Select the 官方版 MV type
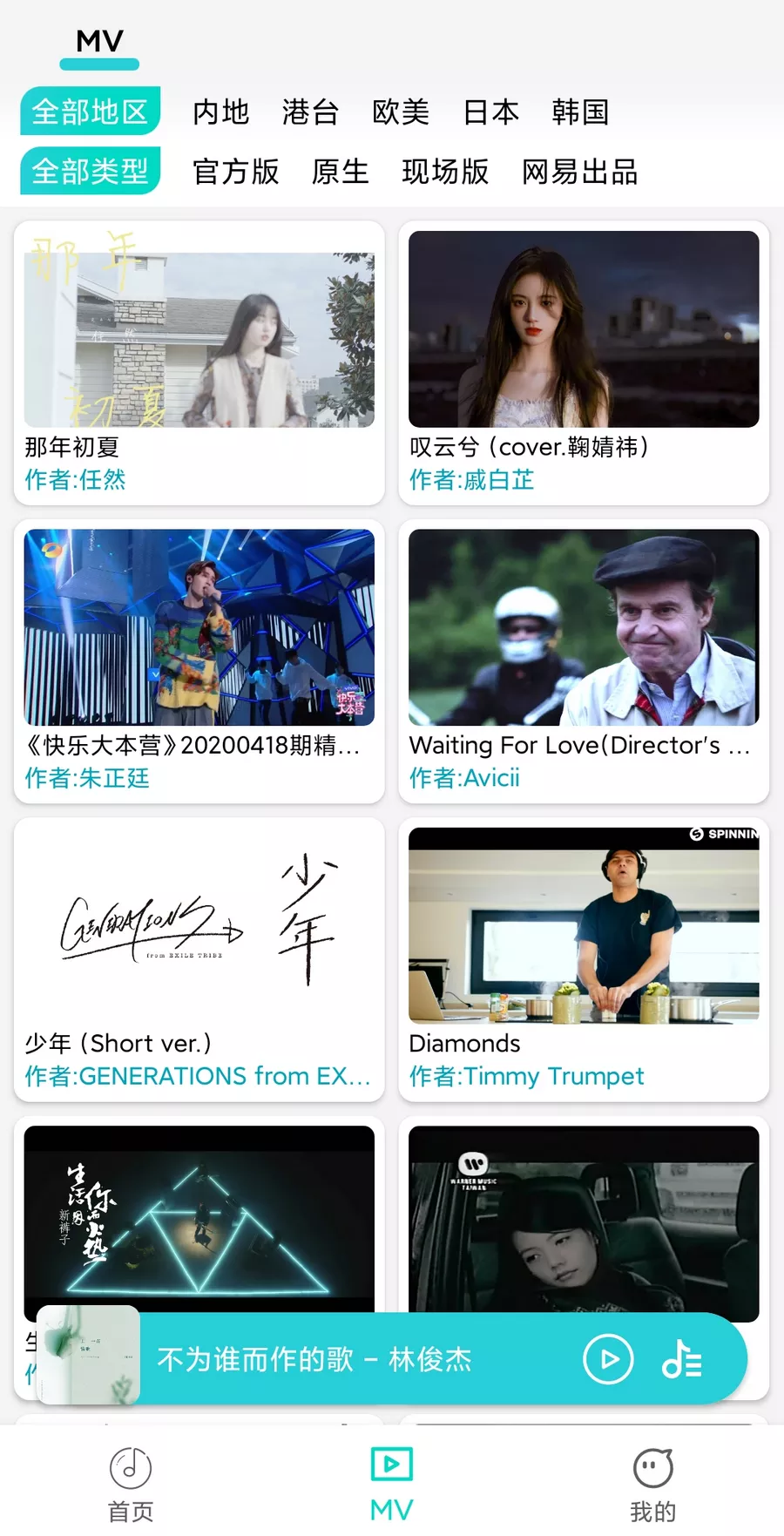Image resolution: width=784 pixels, height=1536 pixels. coord(235,173)
